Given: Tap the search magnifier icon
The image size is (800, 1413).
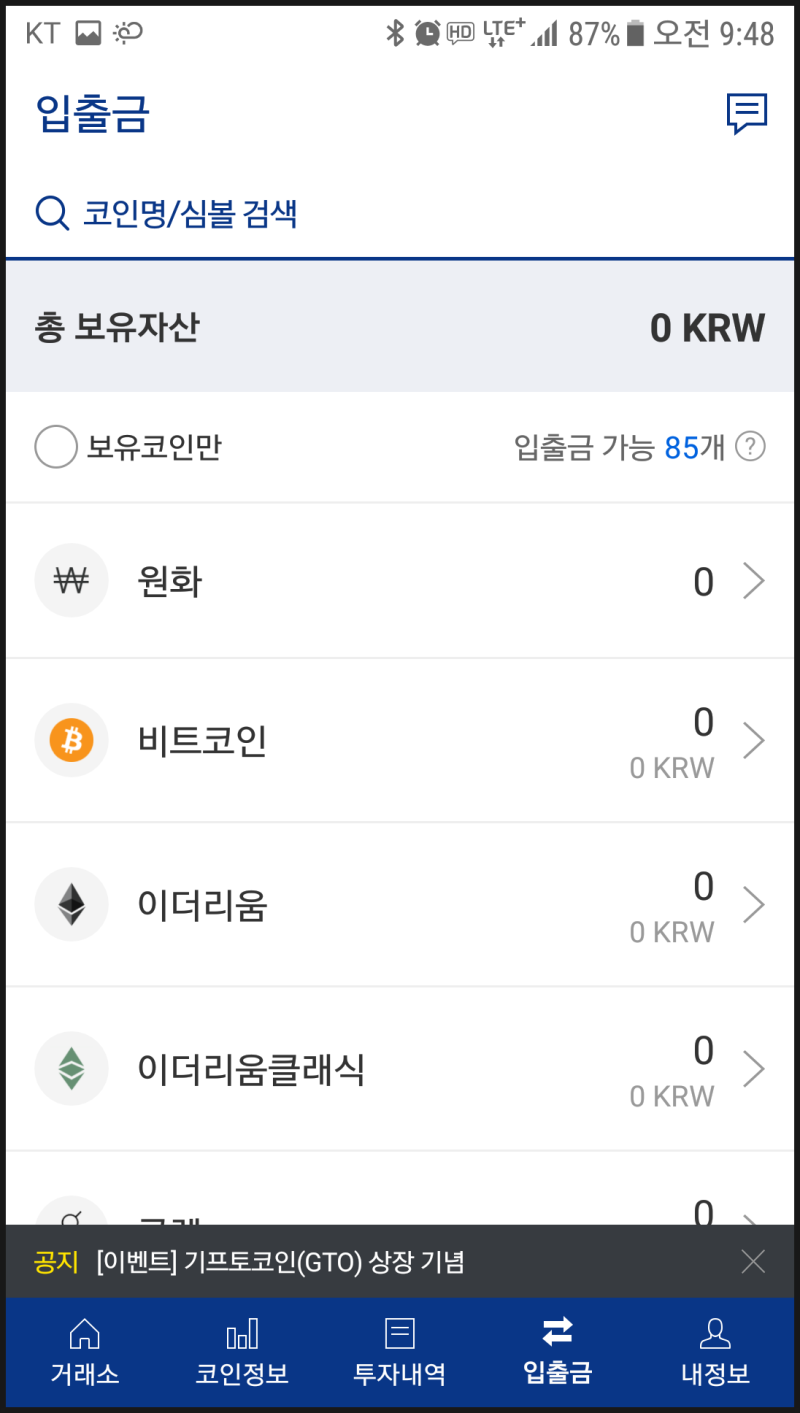Looking at the screenshot, I should pos(51,213).
